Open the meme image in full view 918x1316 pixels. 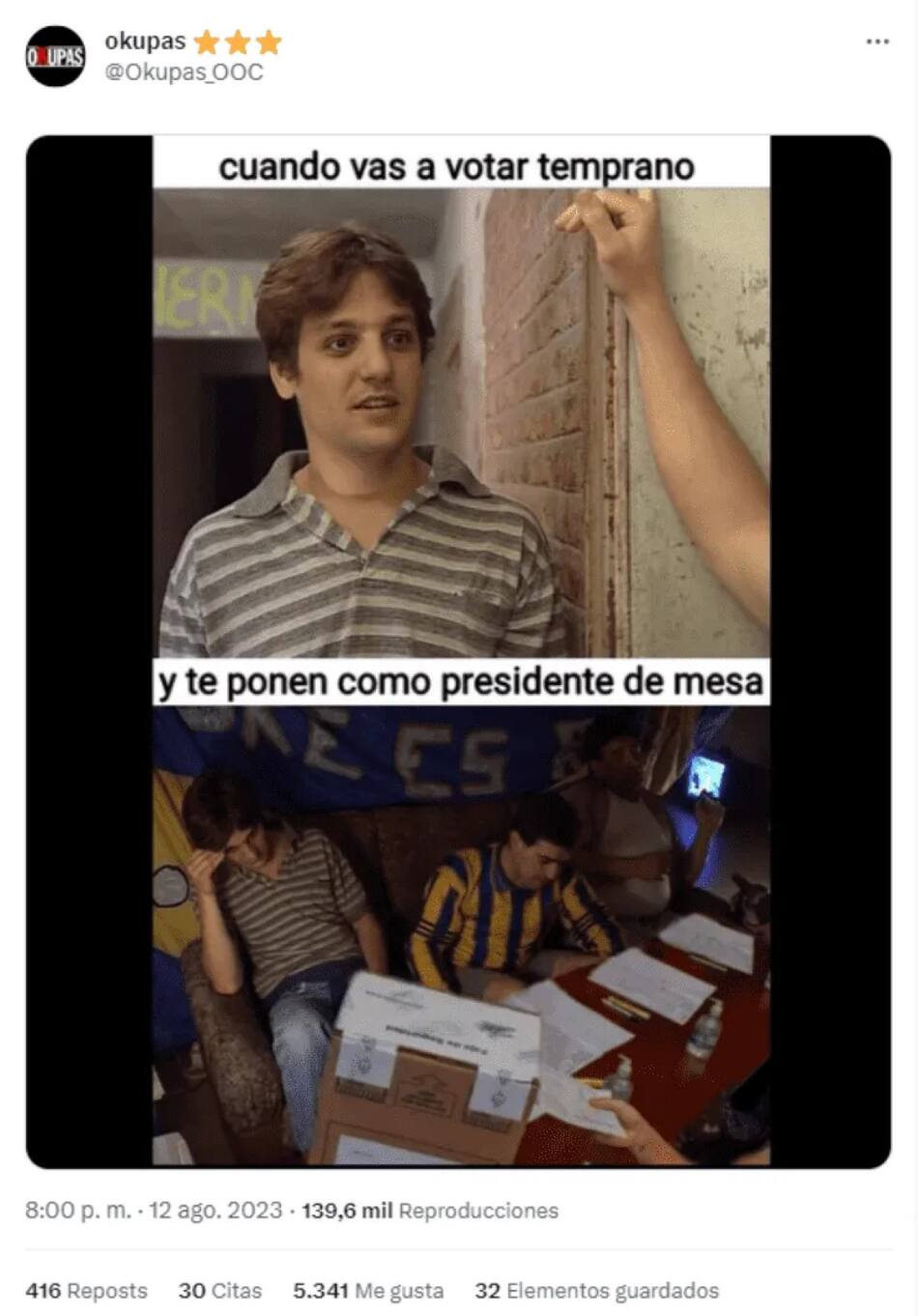[460, 650]
